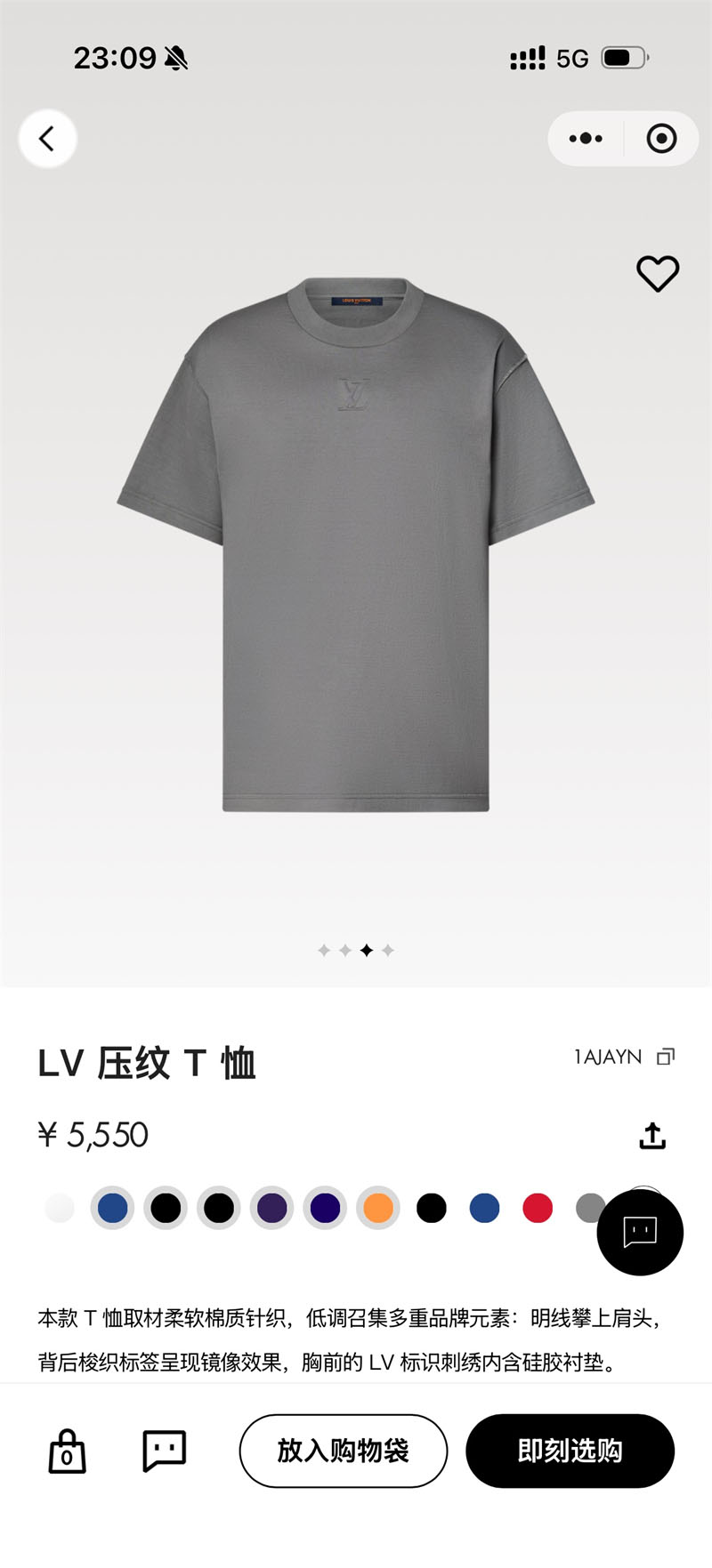
Task: Open the chat icon beside the shopping bag
Action: pyautogui.click(x=165, y=1451)
